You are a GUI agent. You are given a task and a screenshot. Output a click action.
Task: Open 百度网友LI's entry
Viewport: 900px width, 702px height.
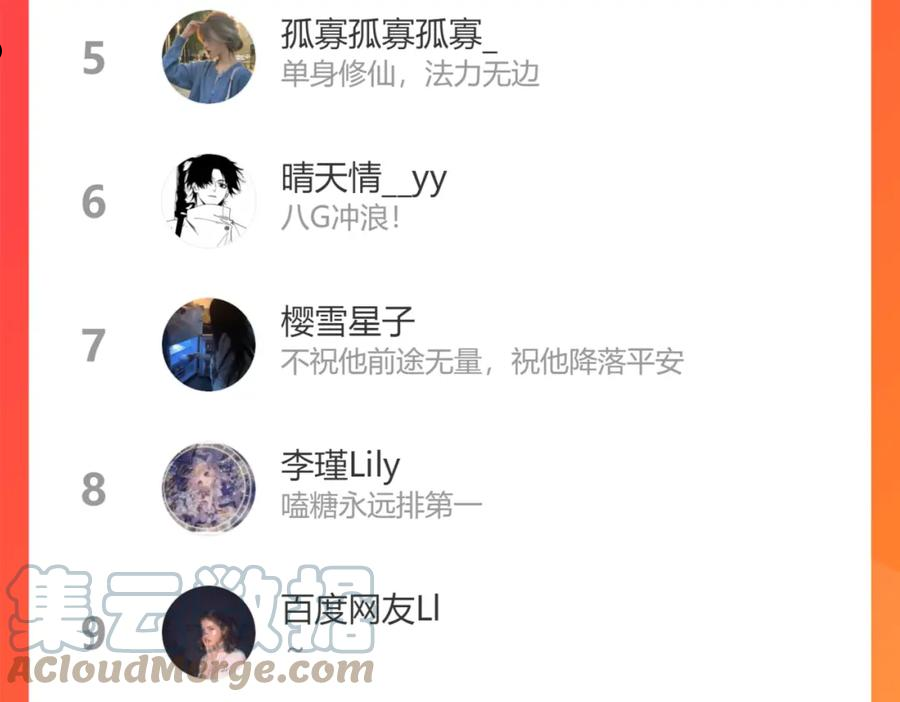(x=450, y=631)
